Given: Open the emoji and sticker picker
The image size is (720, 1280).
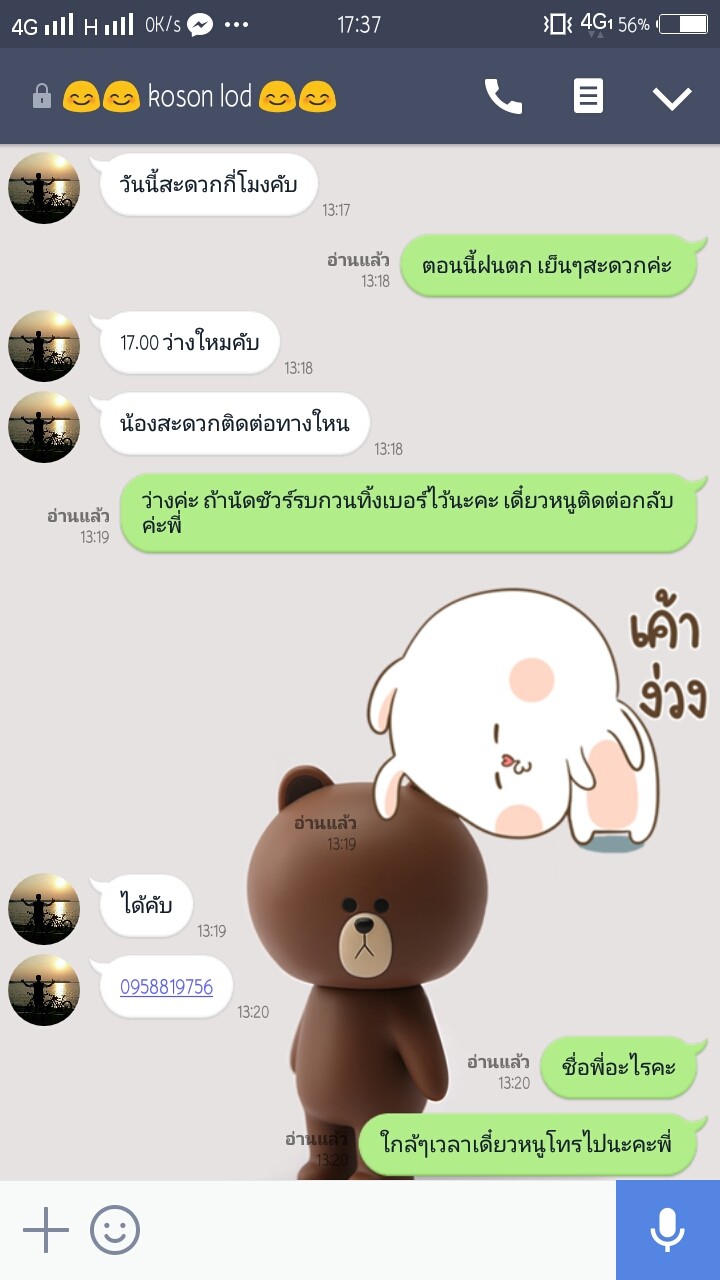Looking at the screenshot, I should click(115, 1230).
